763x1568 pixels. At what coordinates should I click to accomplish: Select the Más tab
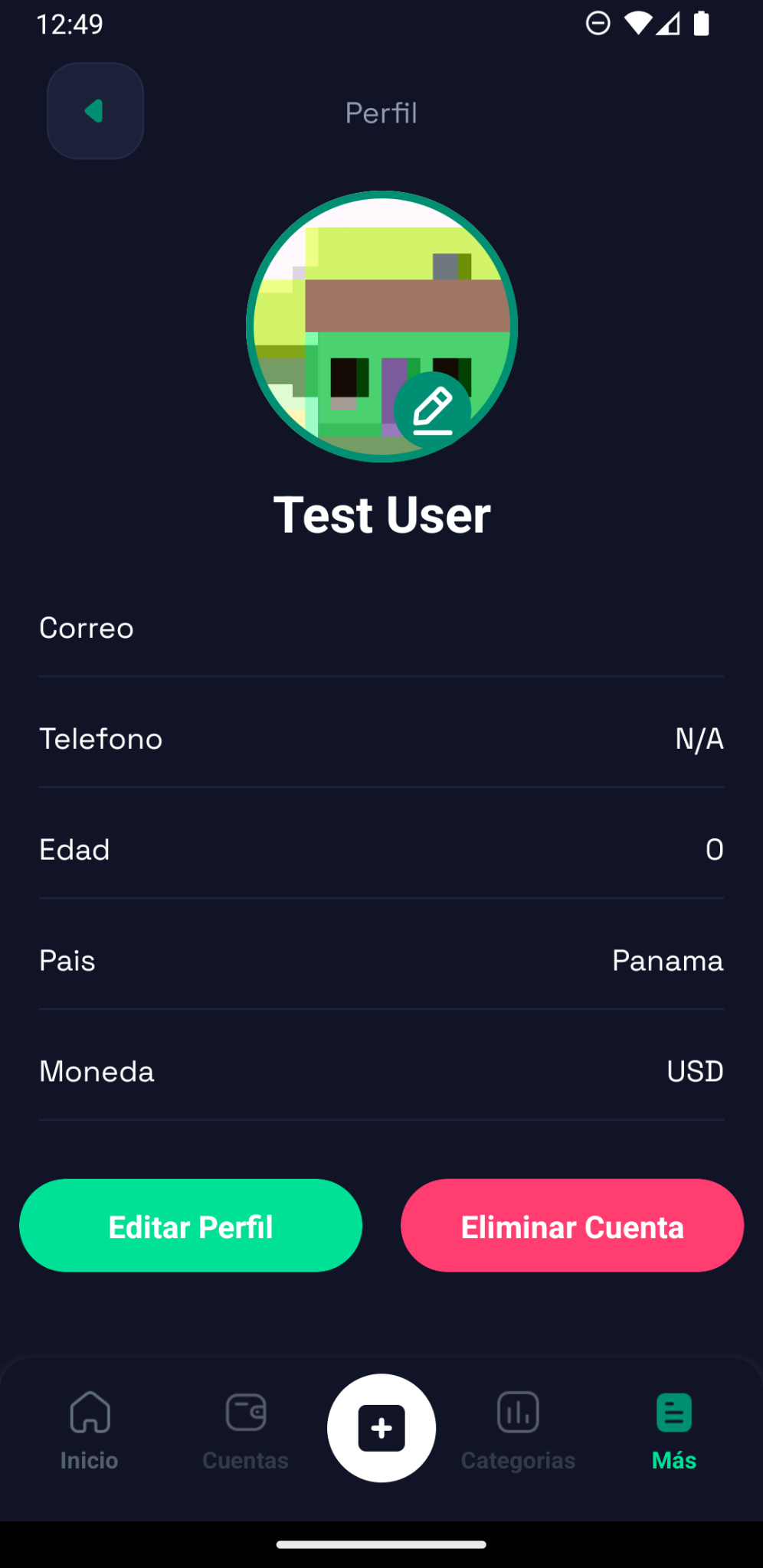[x=674, y=1430]
